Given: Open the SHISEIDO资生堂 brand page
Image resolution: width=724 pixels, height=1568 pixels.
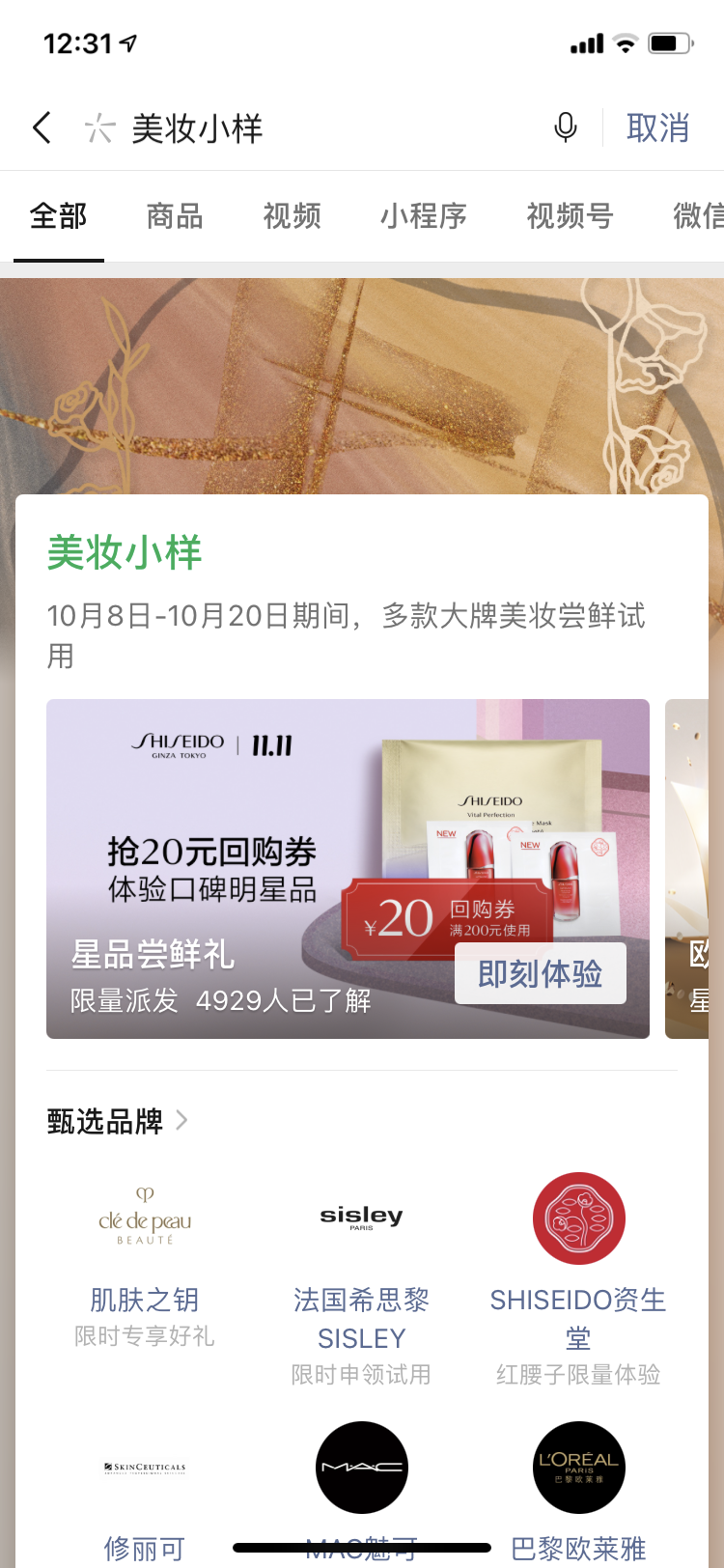Looking at the screenshot, I should (x=578, y=1274).
